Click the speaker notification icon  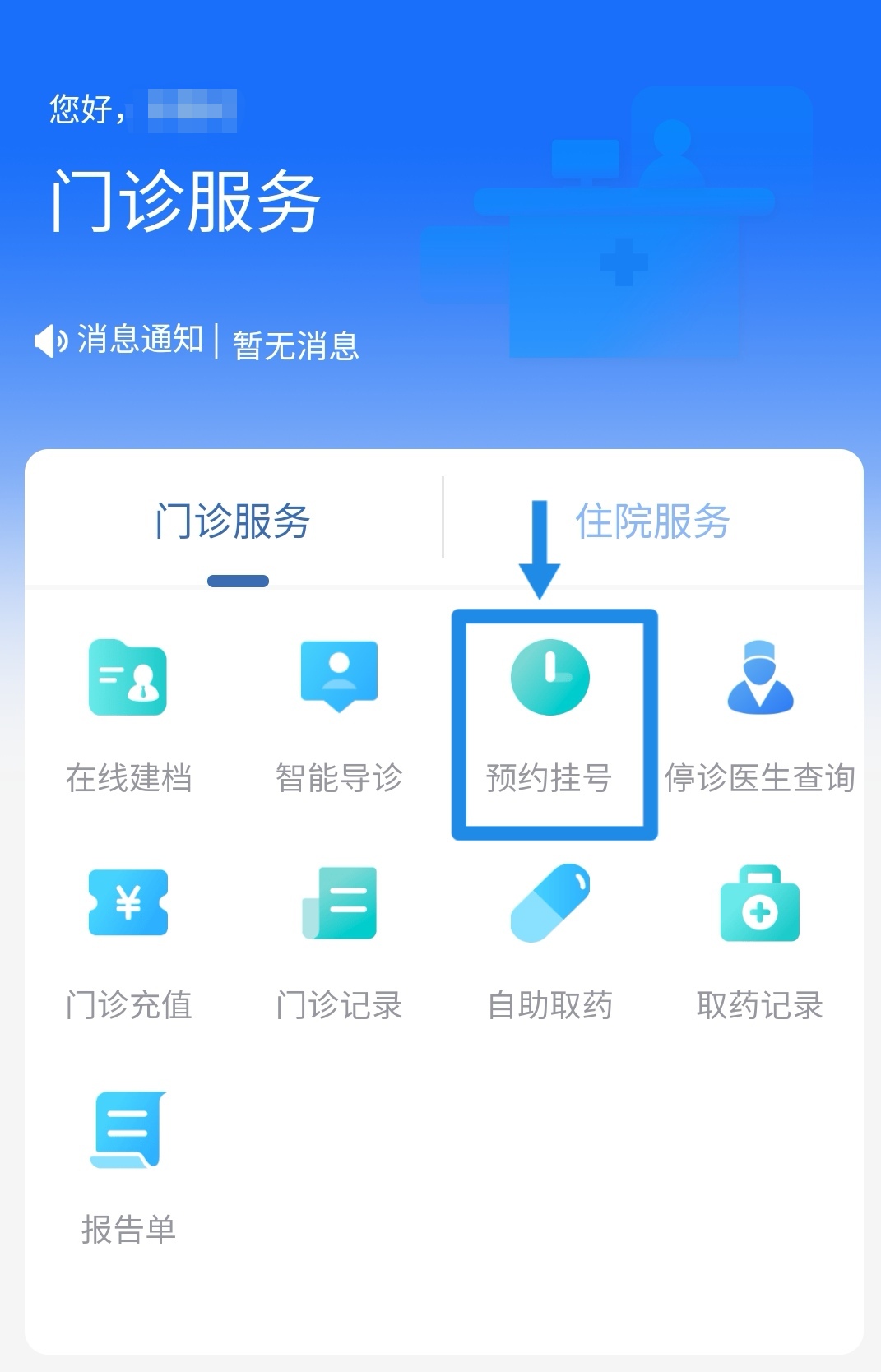click(52, 341)
